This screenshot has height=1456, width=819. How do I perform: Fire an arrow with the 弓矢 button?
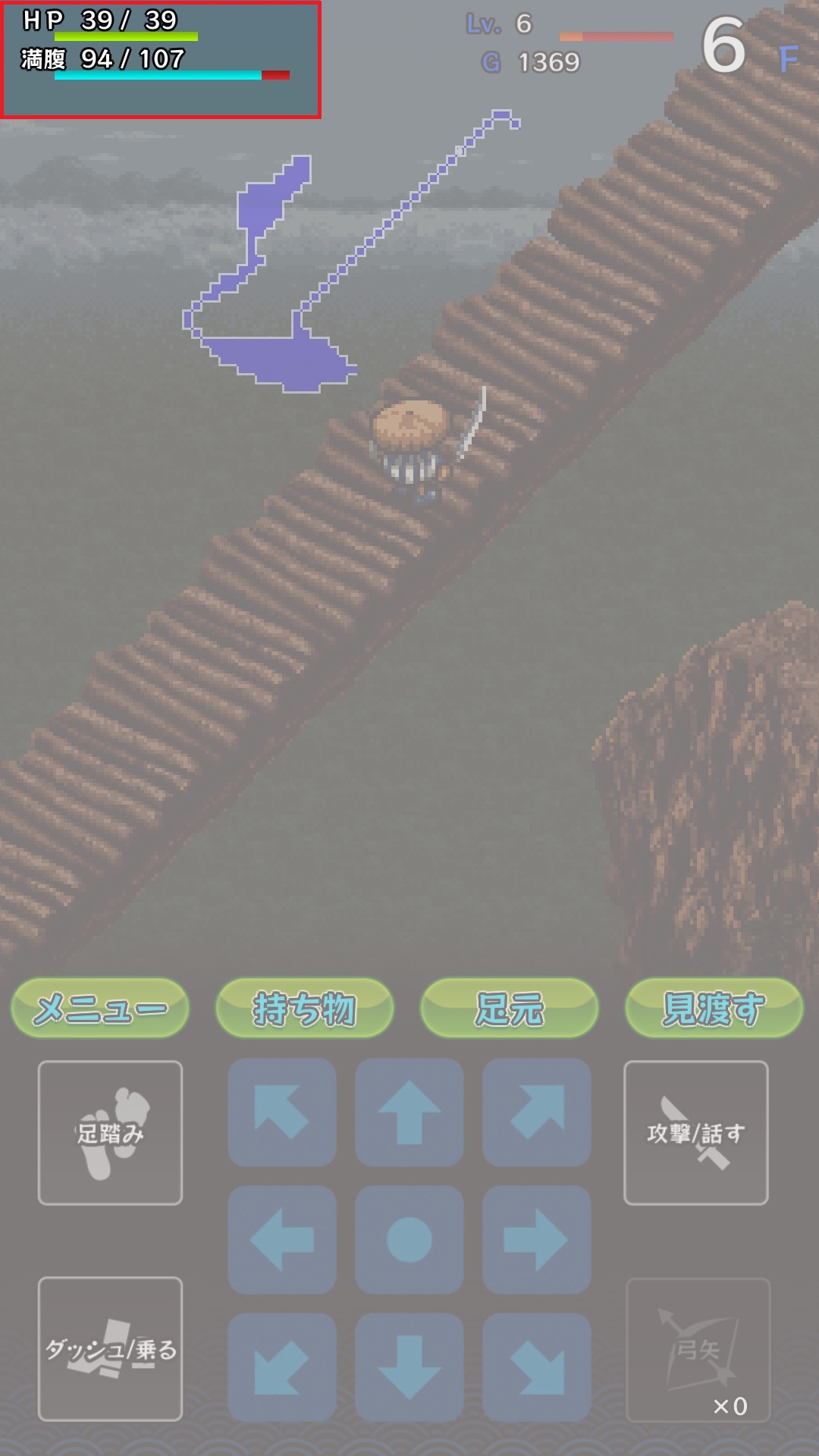click(x=698, y=1351)
